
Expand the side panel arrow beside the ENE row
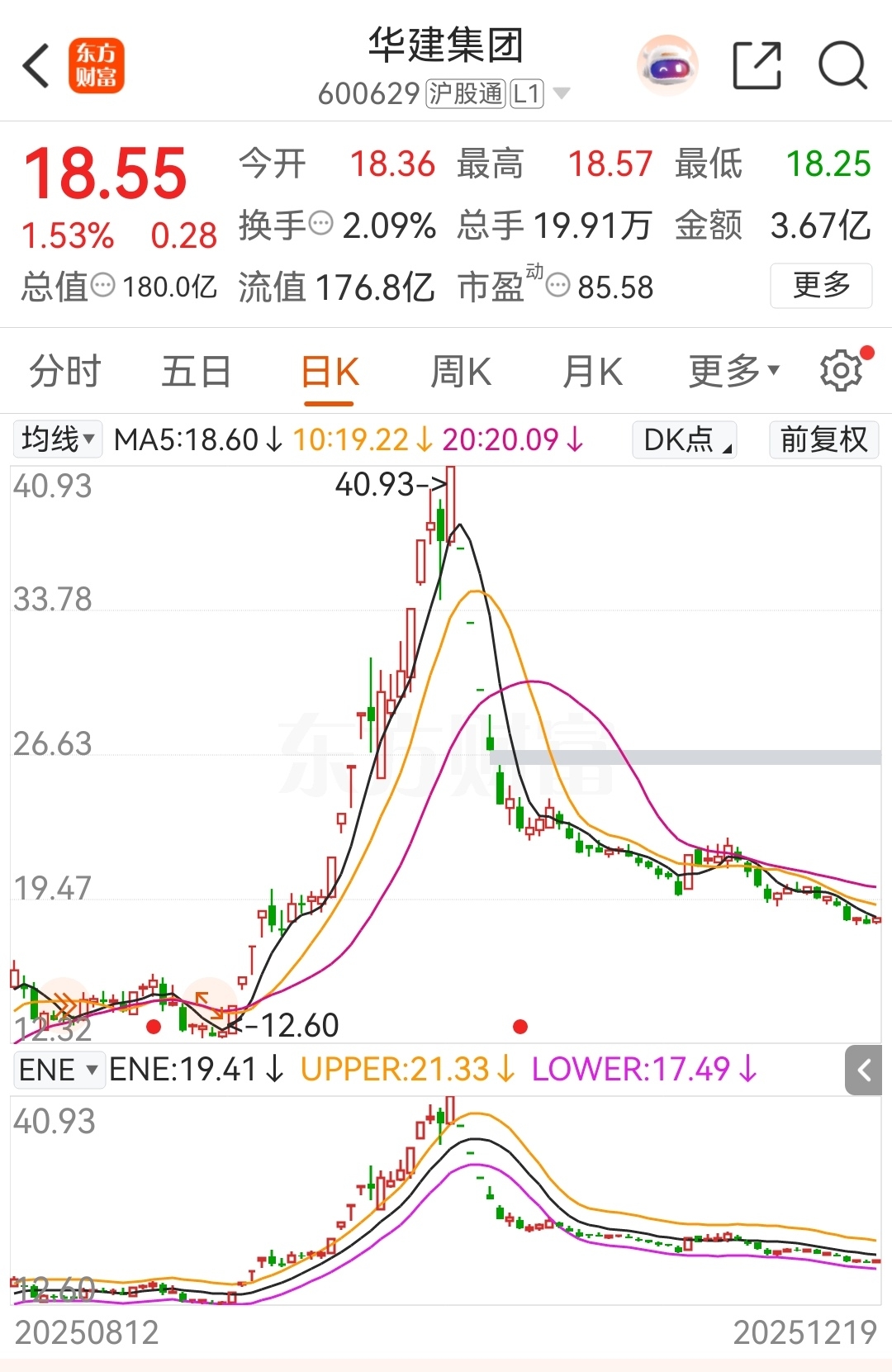(864, 1071)
